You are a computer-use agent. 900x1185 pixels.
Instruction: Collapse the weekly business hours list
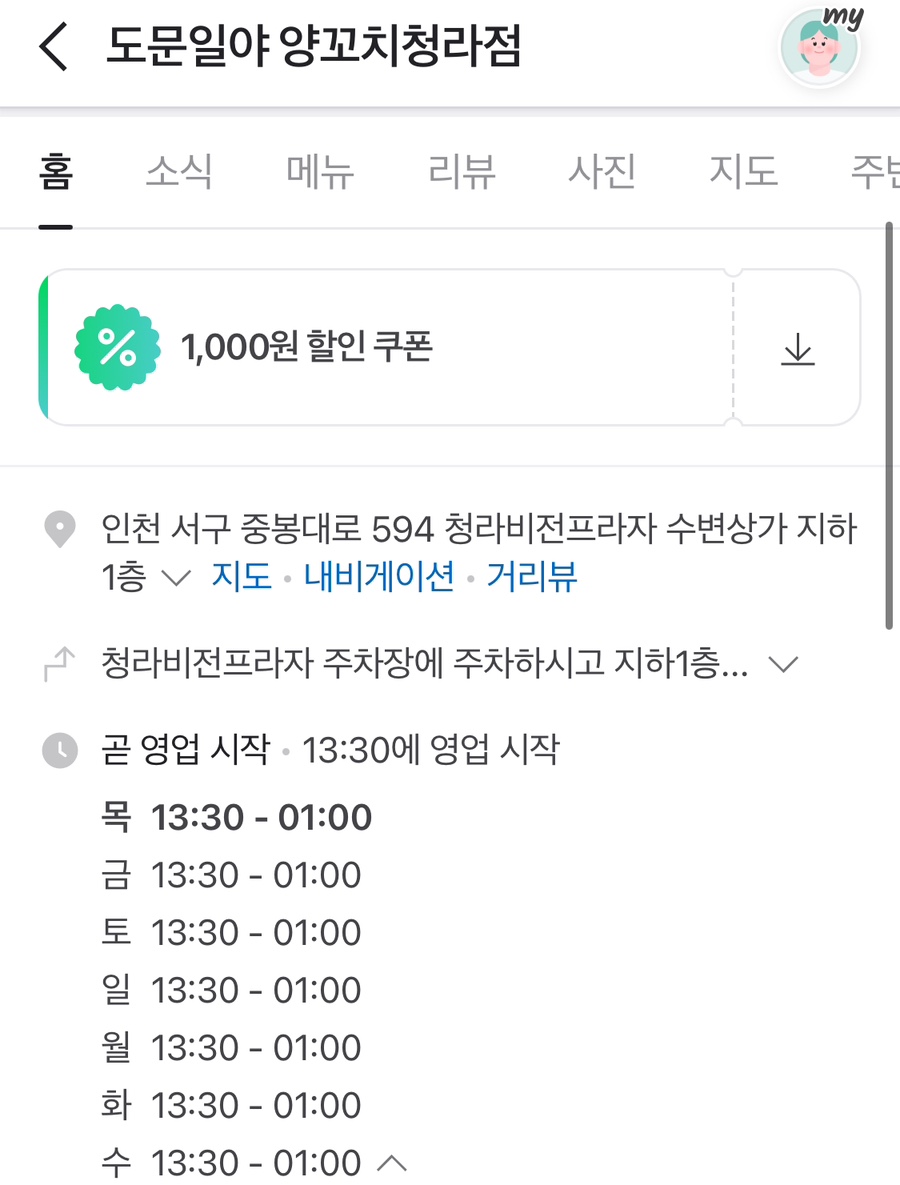click(x=393, y=1163)
